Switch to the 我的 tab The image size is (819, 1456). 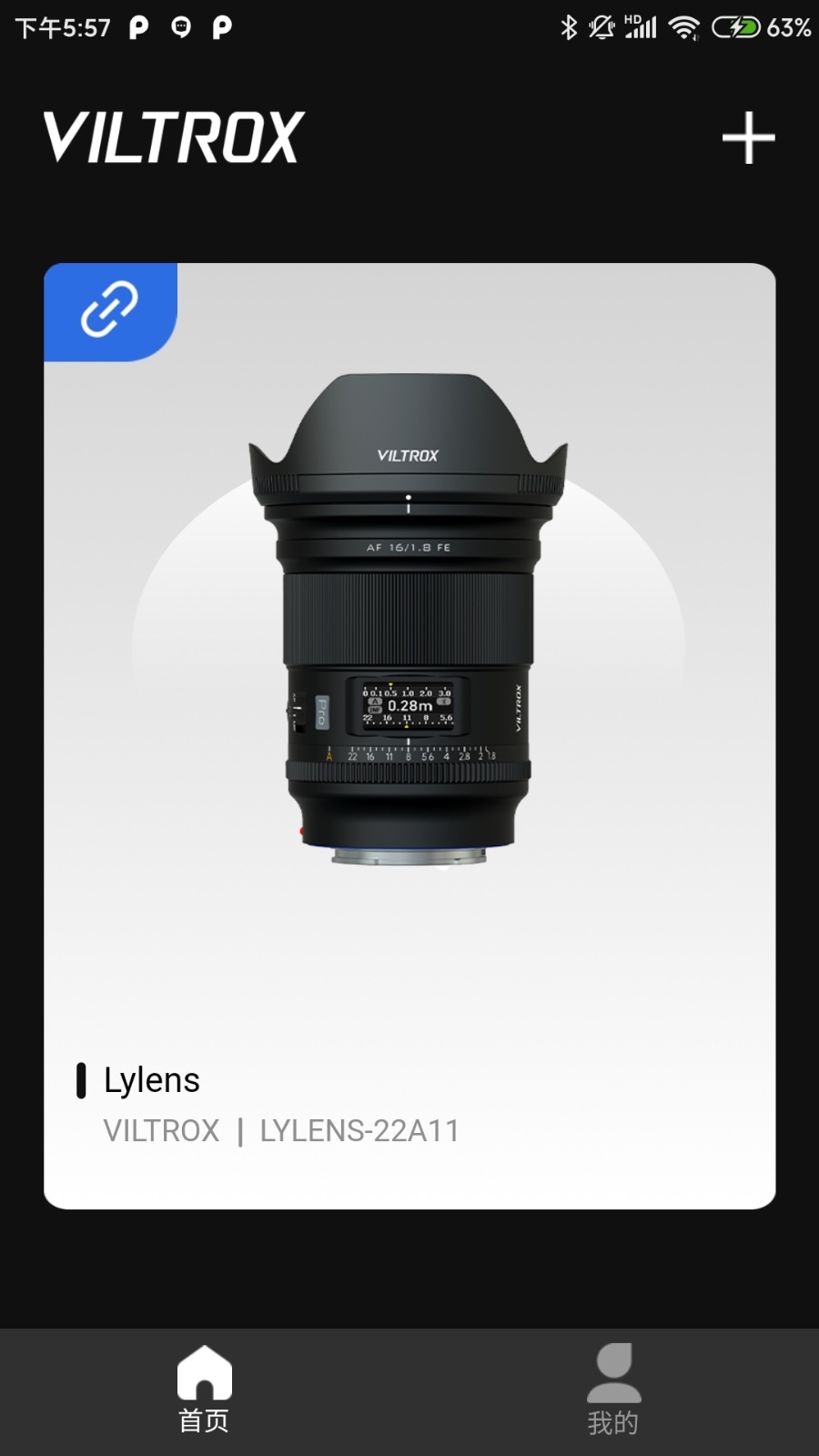click(x=613, y=1390)
